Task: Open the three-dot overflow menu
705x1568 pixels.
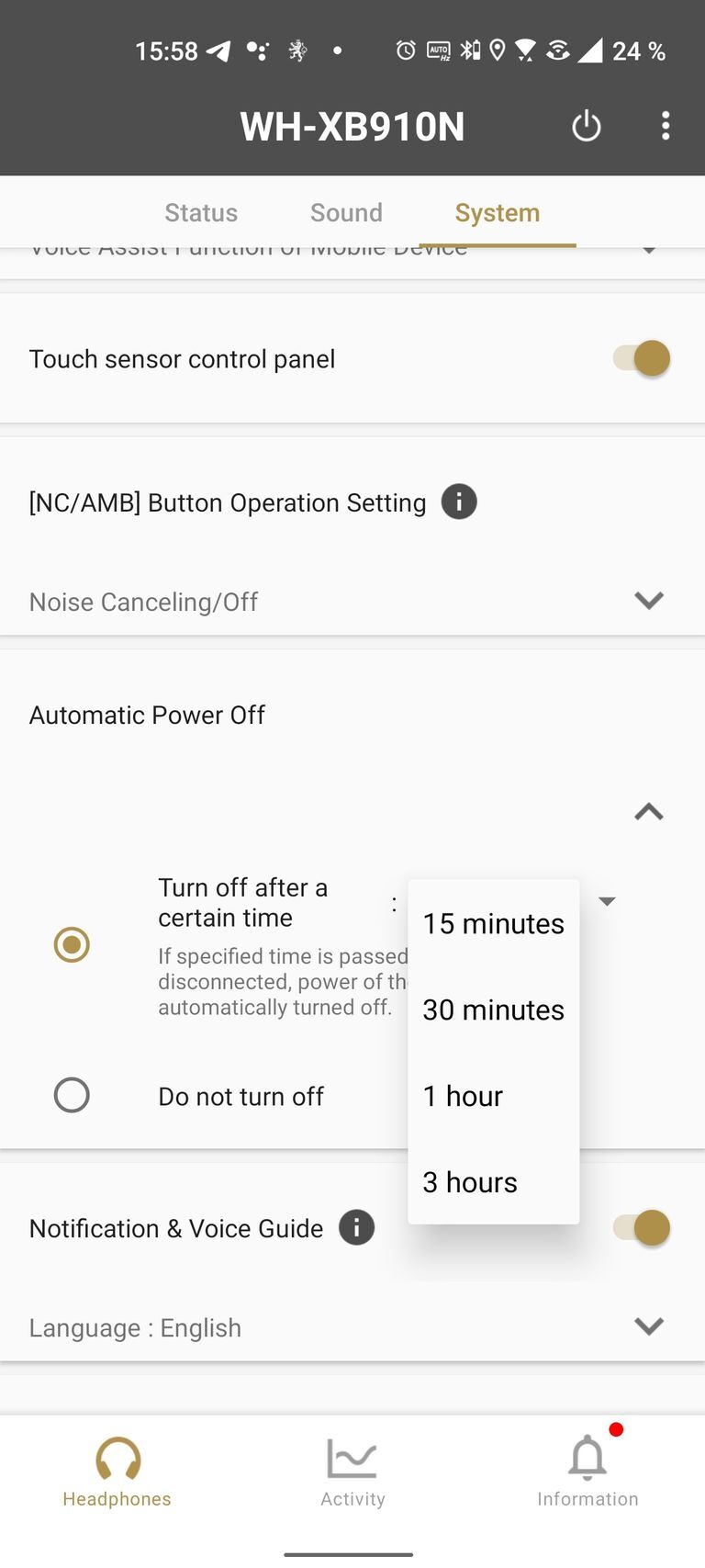Action: click(x=666, y=126)
